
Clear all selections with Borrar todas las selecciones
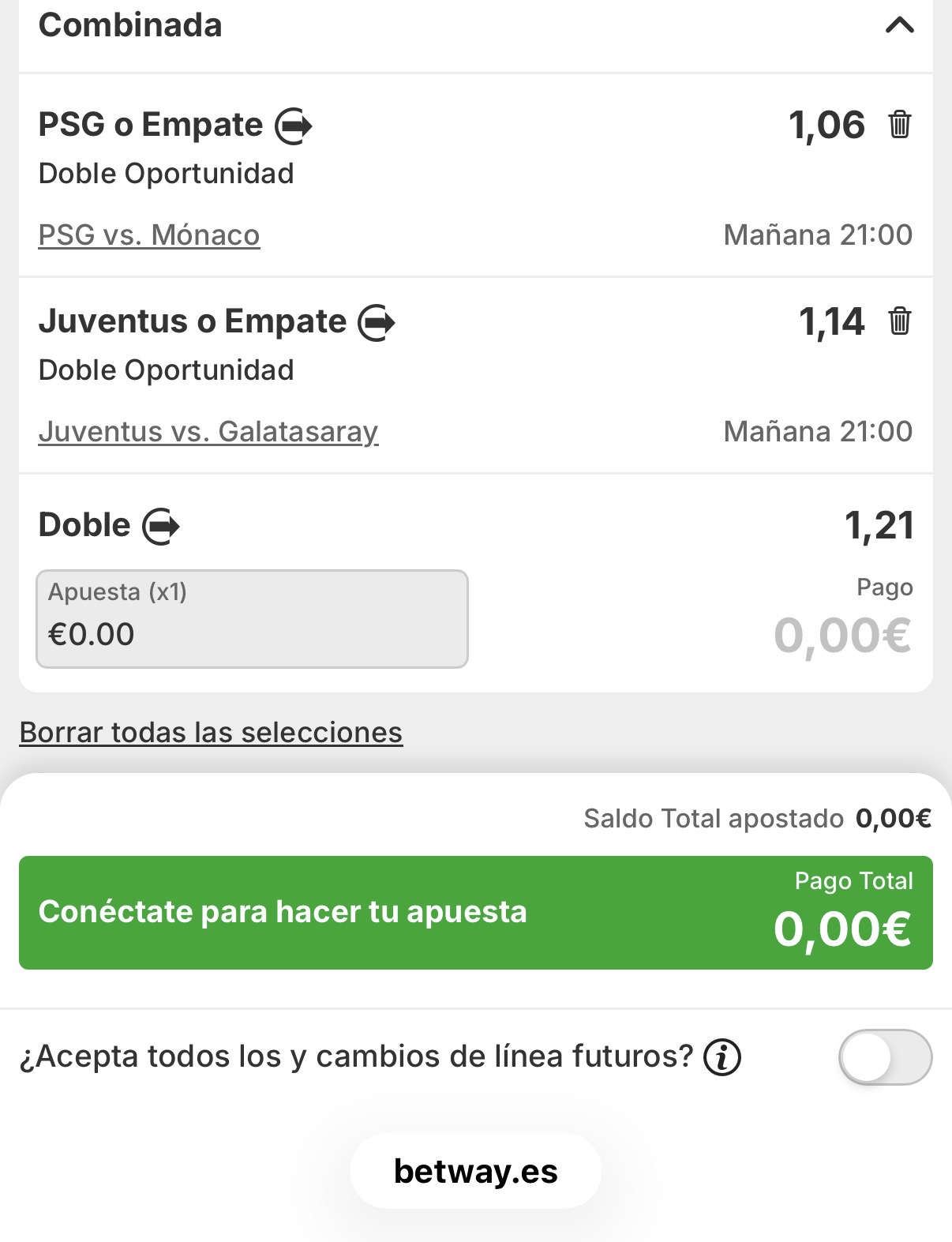pos(211,733)
